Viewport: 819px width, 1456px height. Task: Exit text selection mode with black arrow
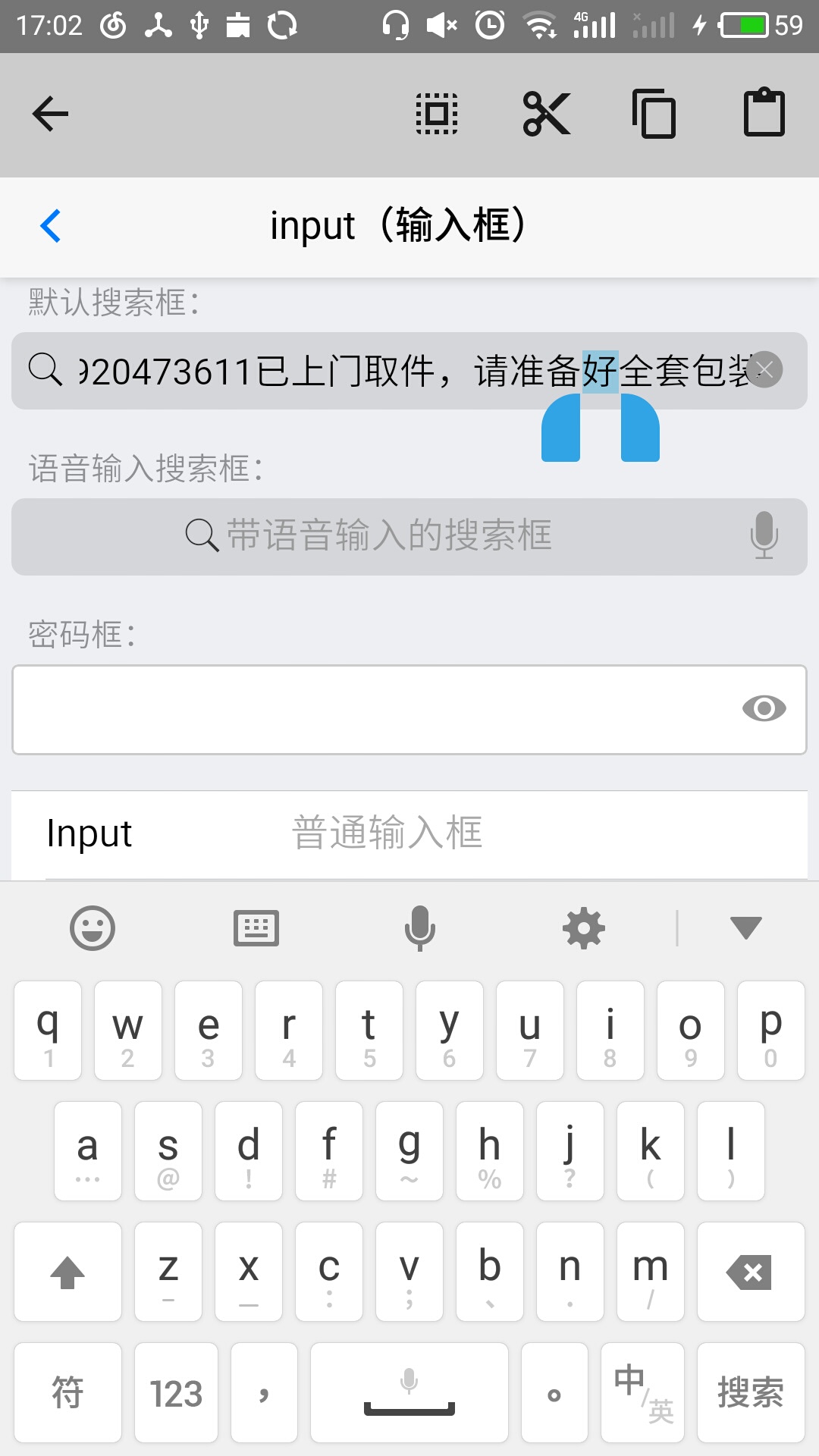pyautogui.click(x=50, y=114)
